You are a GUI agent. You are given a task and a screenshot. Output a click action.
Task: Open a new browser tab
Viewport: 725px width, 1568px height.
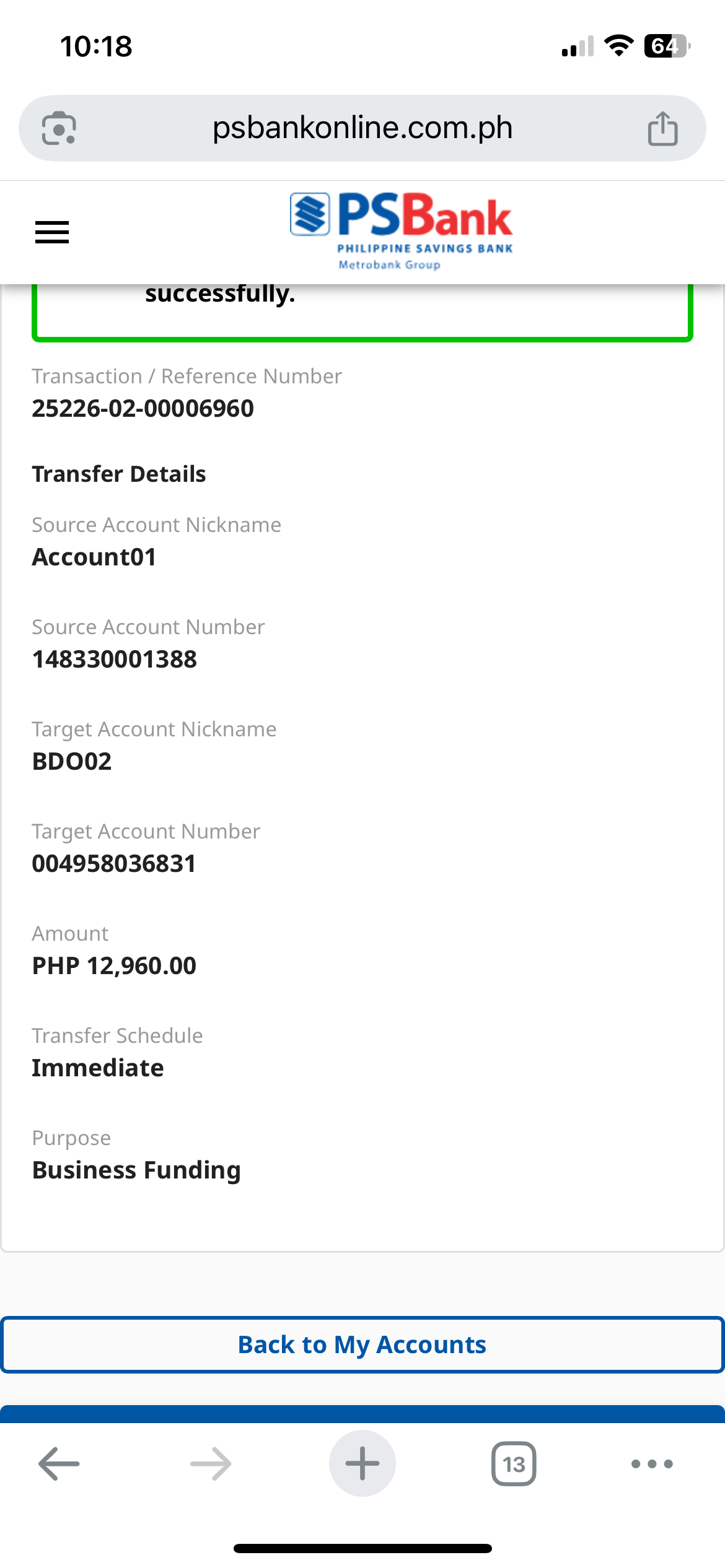point(362,1464)
